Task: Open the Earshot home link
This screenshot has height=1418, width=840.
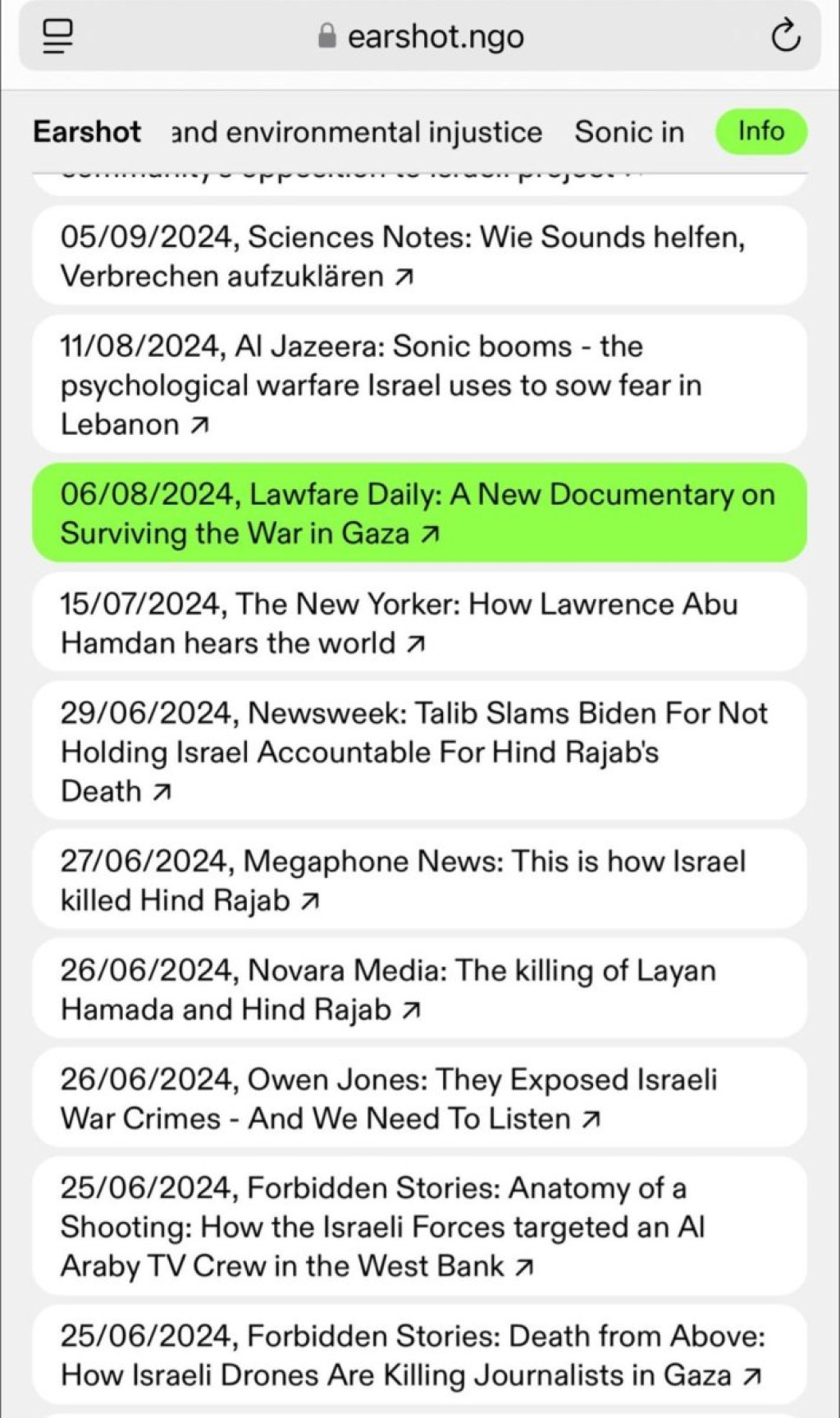Action: [x=87, y=132]
